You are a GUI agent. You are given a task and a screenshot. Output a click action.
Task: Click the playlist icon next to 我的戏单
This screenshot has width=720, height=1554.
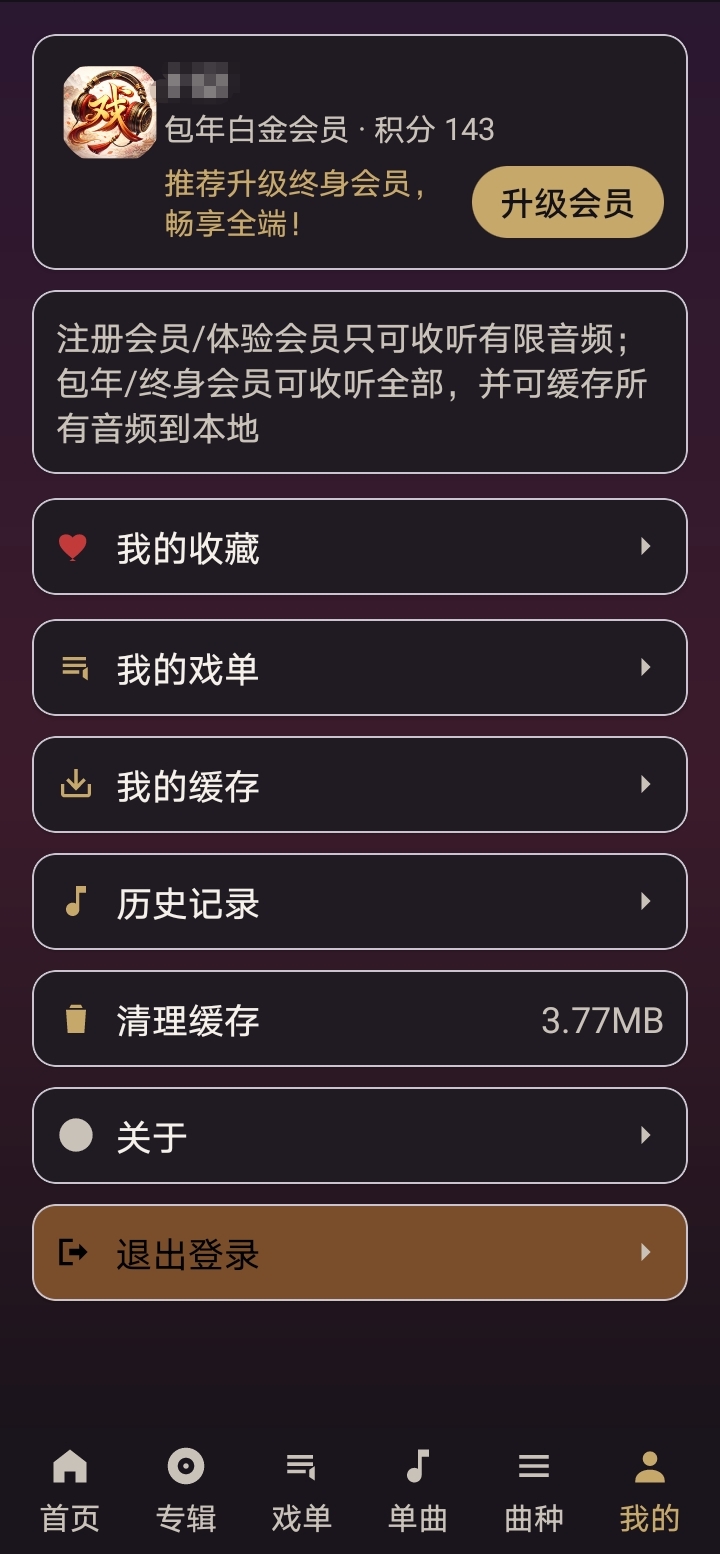[x=74, y=667]
